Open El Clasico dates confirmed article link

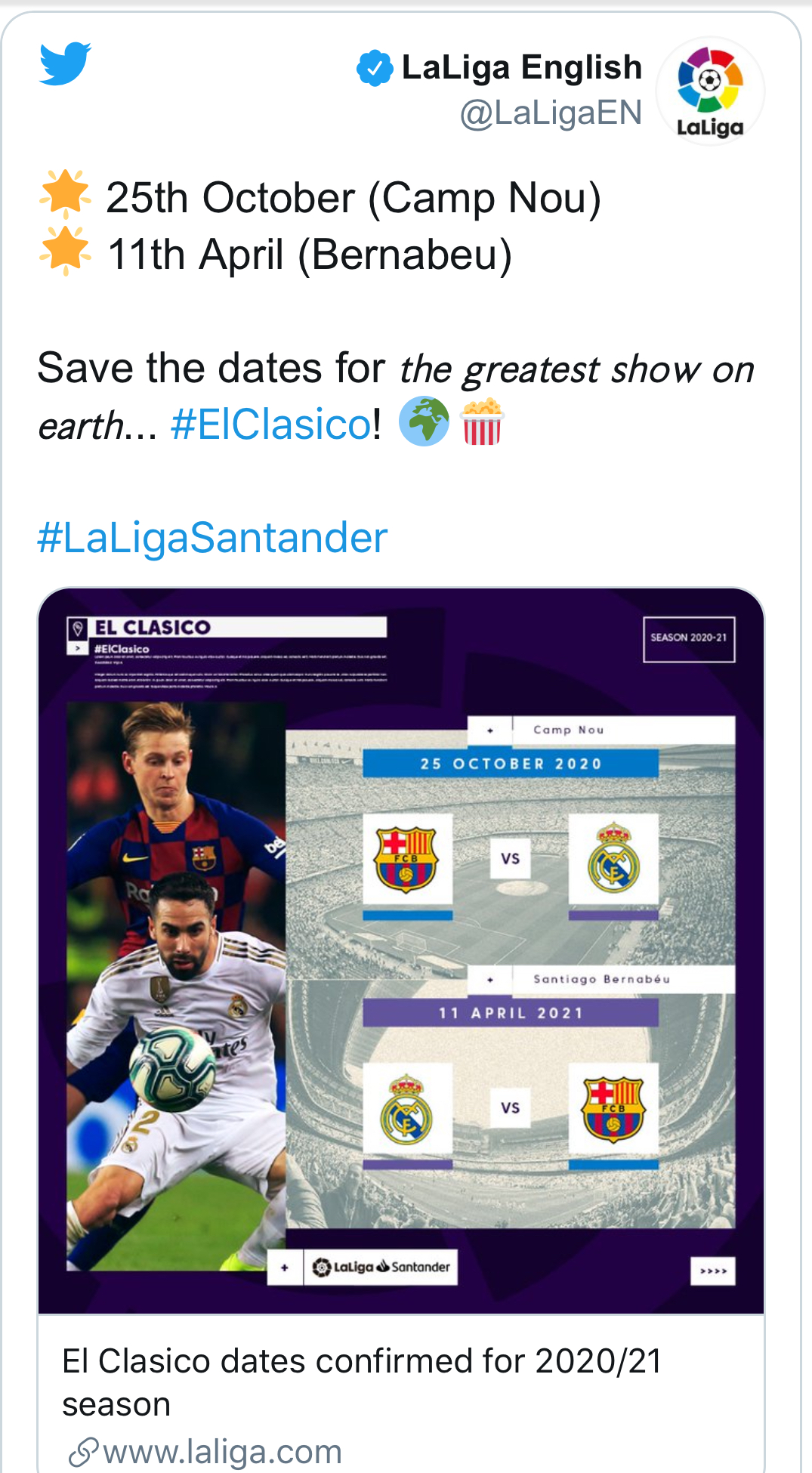361,1382
